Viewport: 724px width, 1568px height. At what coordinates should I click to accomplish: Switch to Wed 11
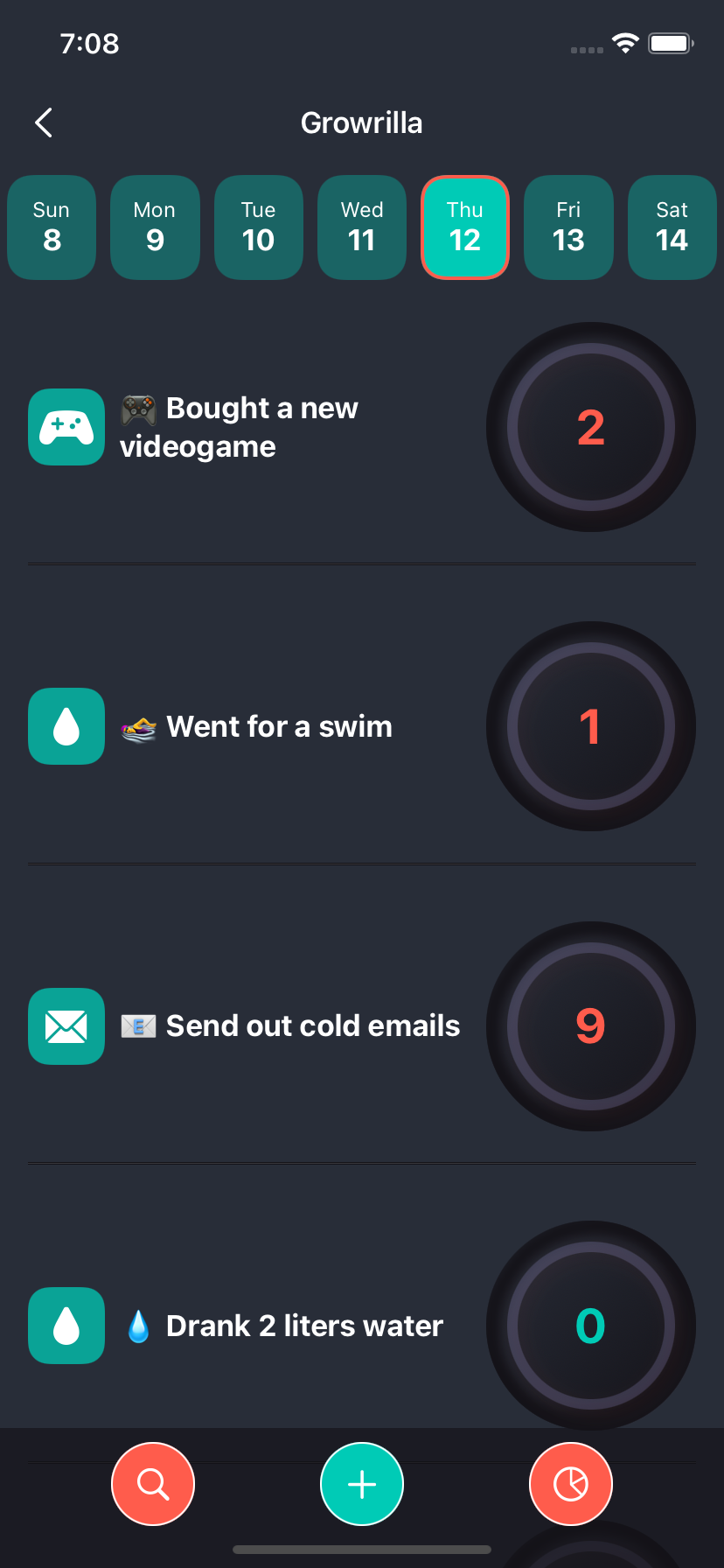(362, 227)
